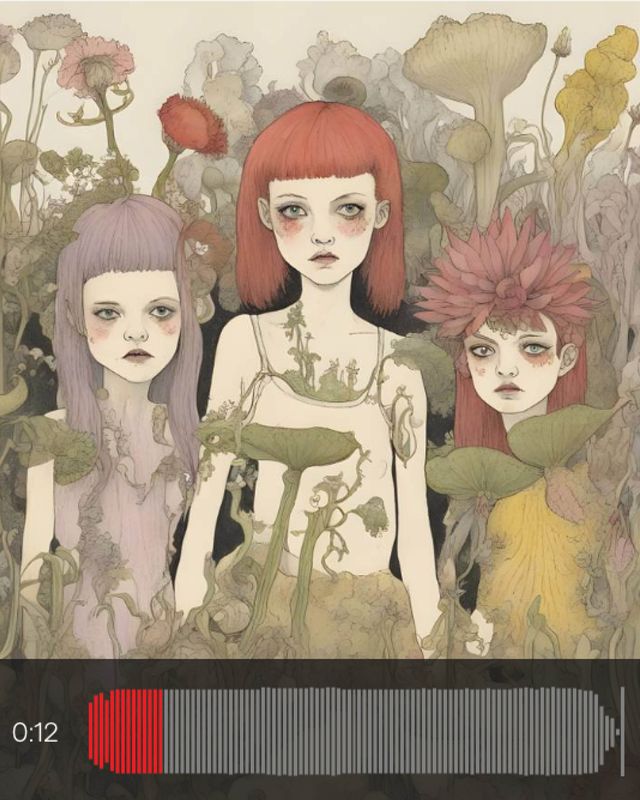This screenshot has height=800, width=640.
Task: Seek within the audio waveform bar
Action: (x=355, y=731)
